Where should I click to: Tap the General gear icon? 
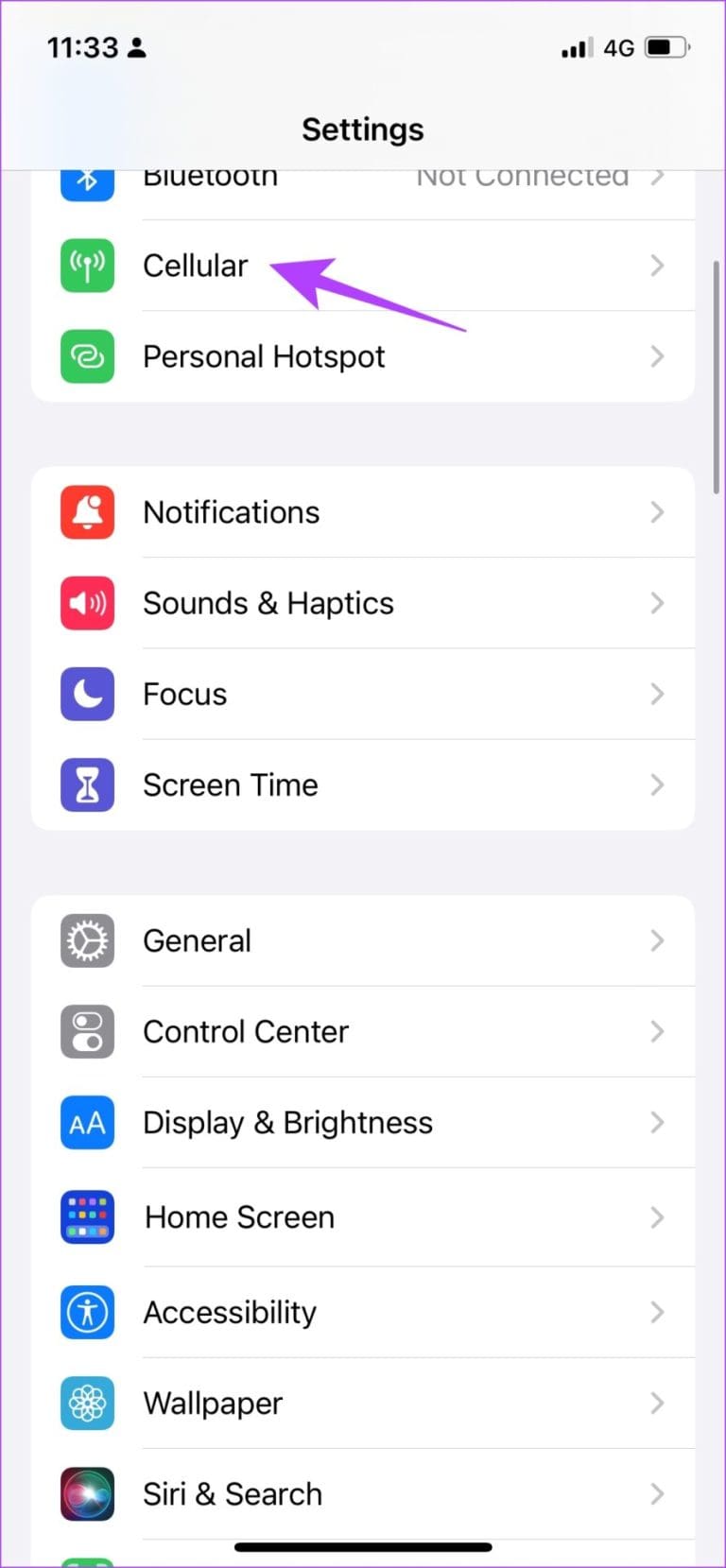(x=87, y=940)
